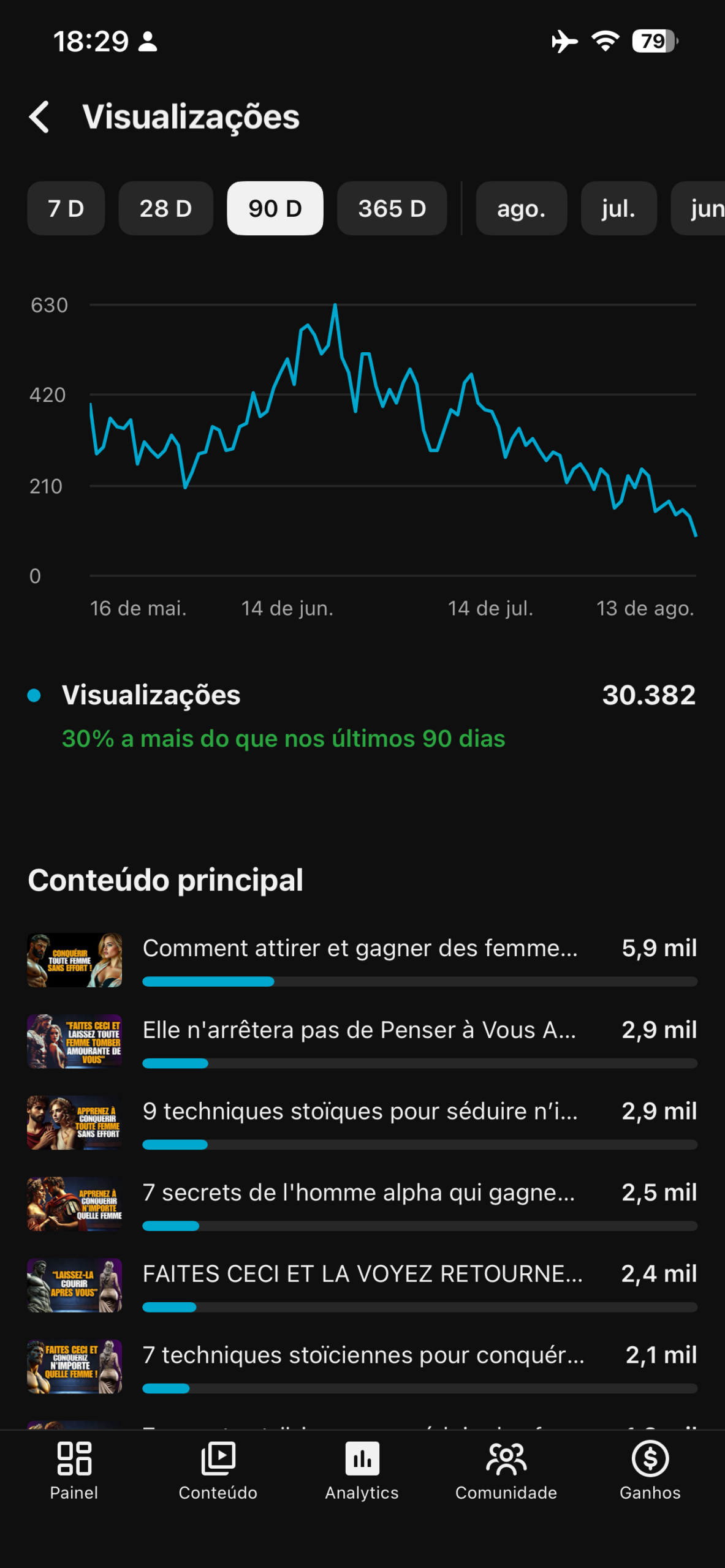Open Elle n'arrêtera pas de Penser à Vous video
Image resolution: width=725 pixels, height=1568 pixels.
pyautogui.click(x=362, y=1041)
